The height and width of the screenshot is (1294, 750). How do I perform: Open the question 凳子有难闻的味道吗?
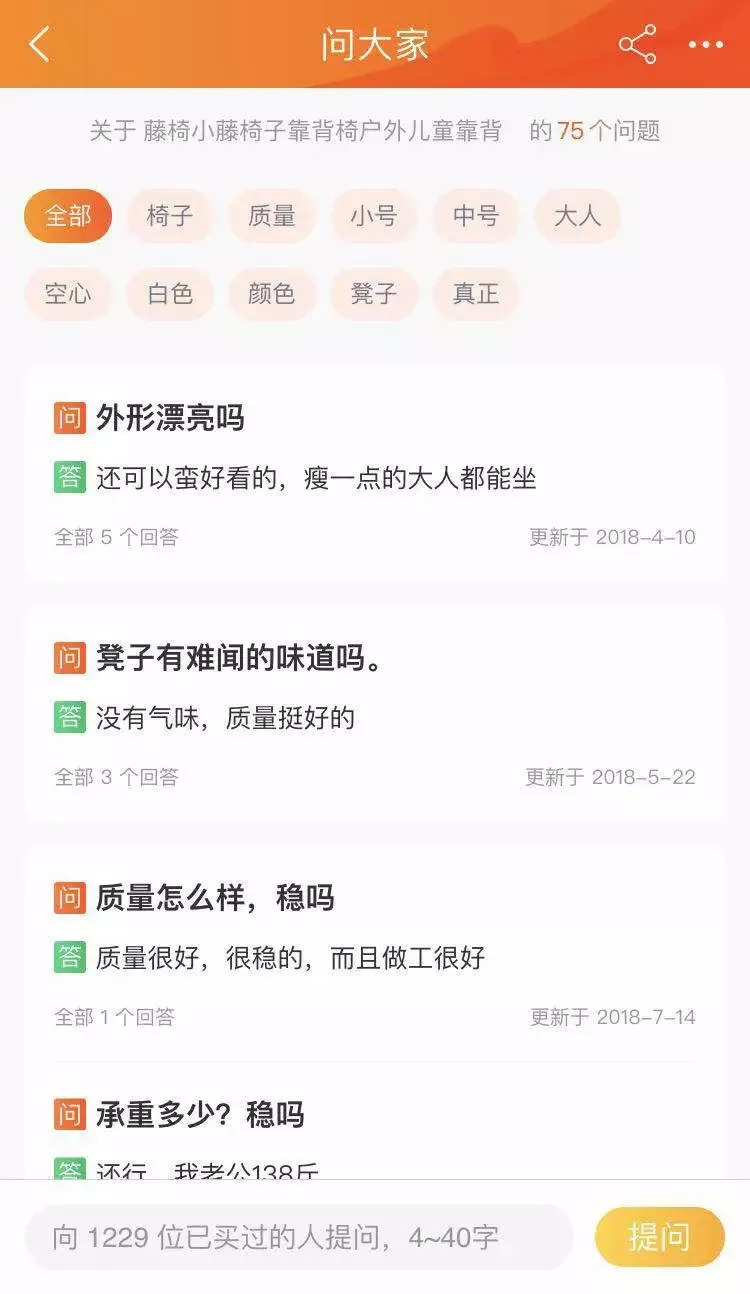tap(240, 658)
